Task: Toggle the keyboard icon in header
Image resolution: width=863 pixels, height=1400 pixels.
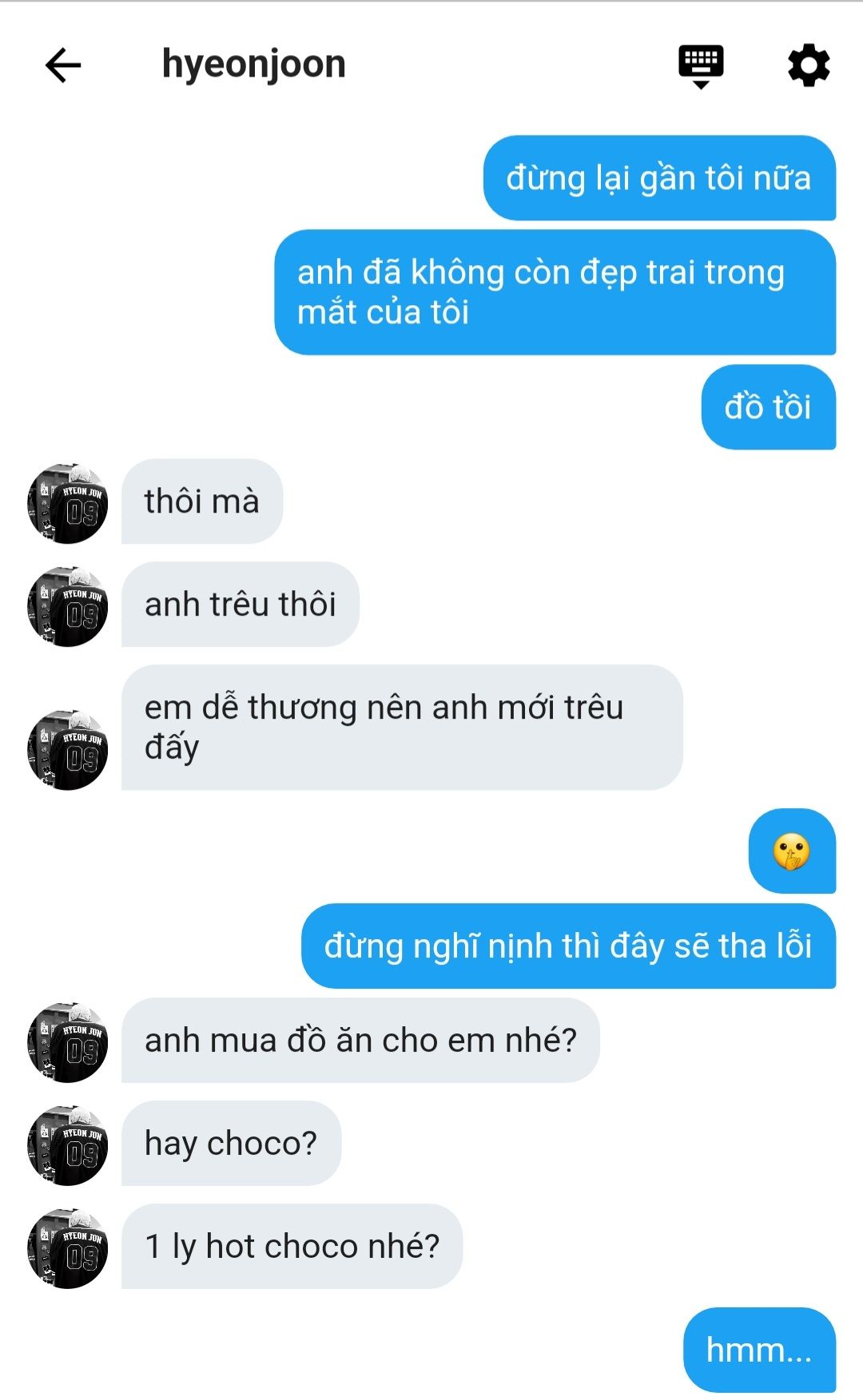Action: (x=701, y=65)
